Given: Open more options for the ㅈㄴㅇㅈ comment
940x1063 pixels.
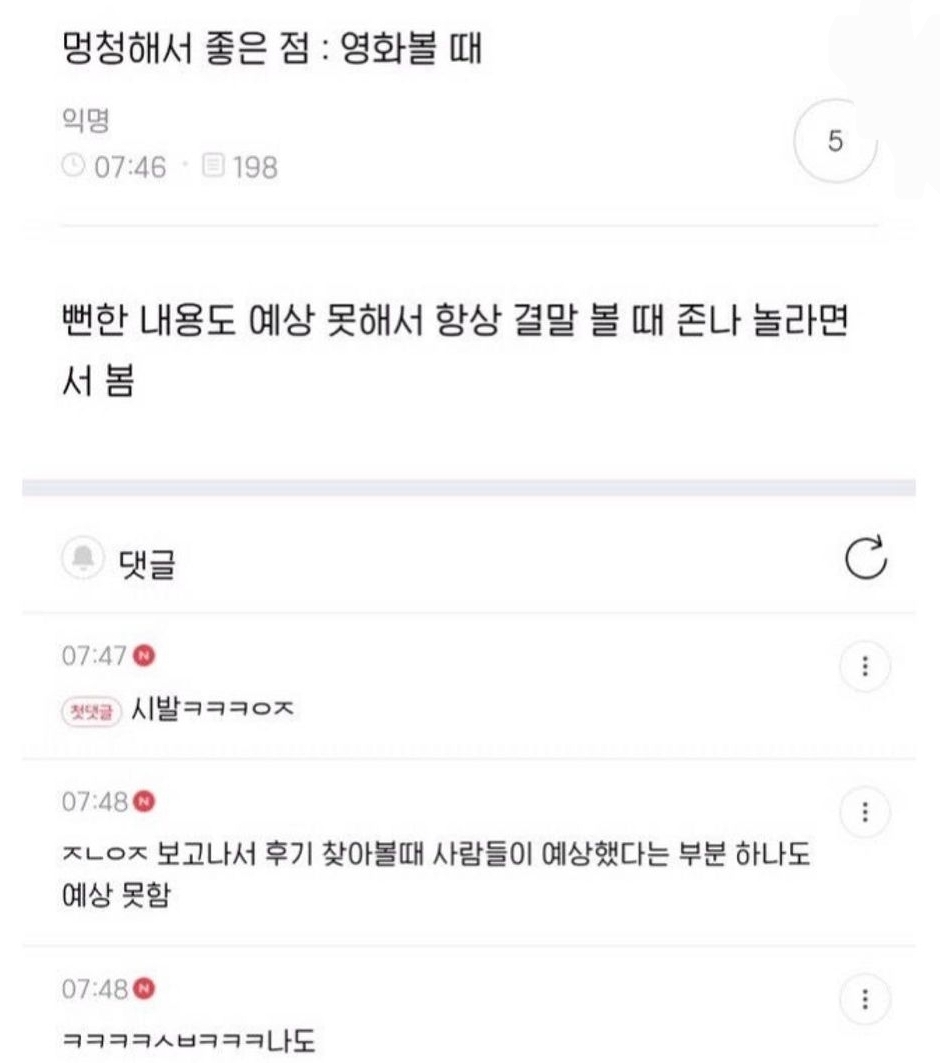Looking at the screenshot, I should tap(865, 813).
